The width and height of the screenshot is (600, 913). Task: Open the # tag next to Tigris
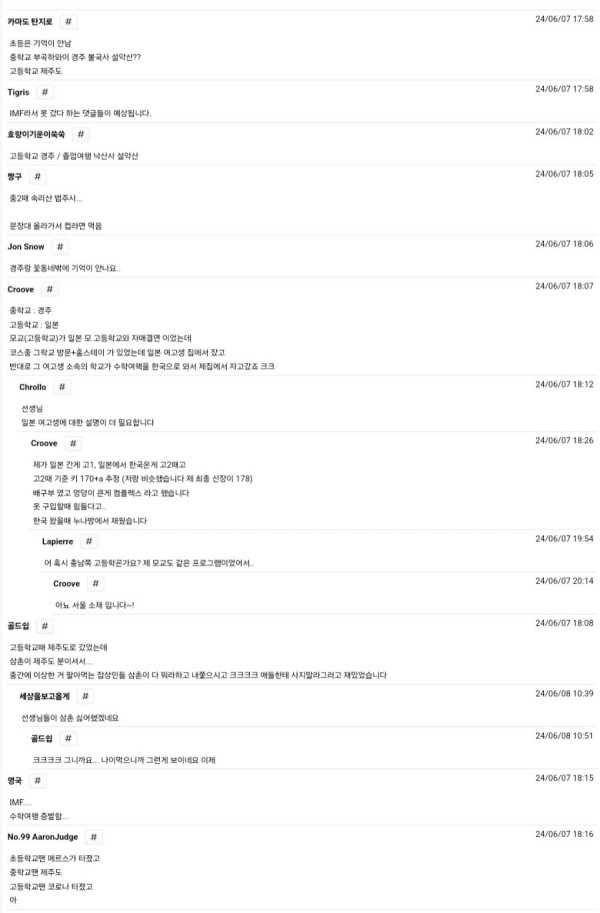pos(45,92)
